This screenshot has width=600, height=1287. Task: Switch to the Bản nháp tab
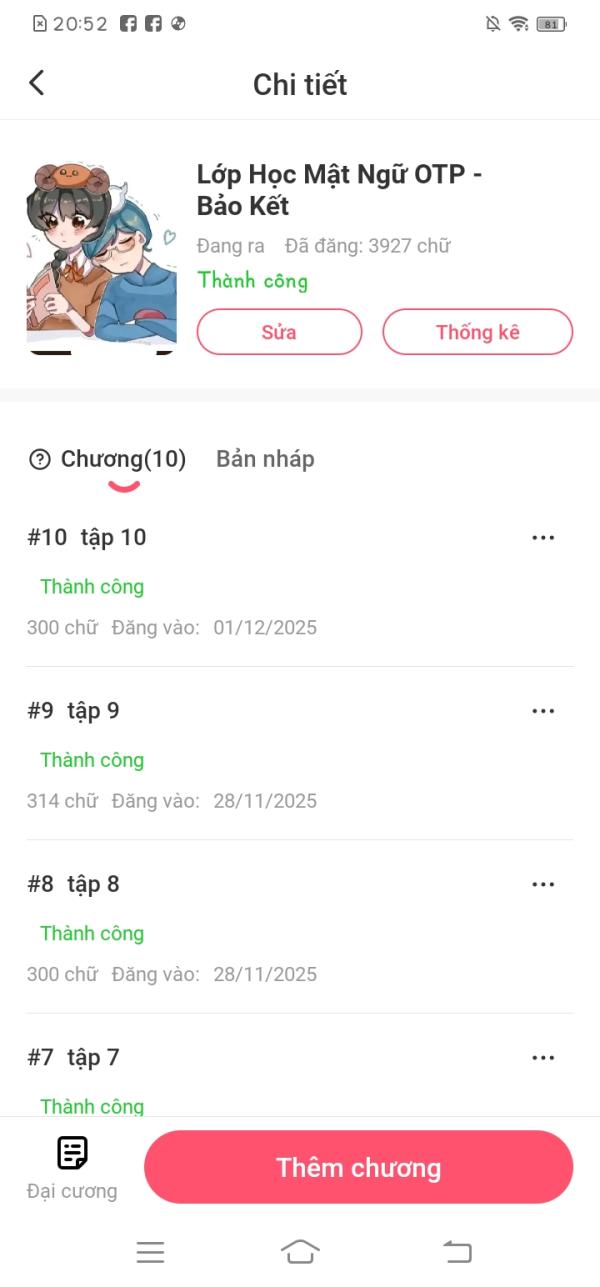pyautogui.click(x=265, y=459)
